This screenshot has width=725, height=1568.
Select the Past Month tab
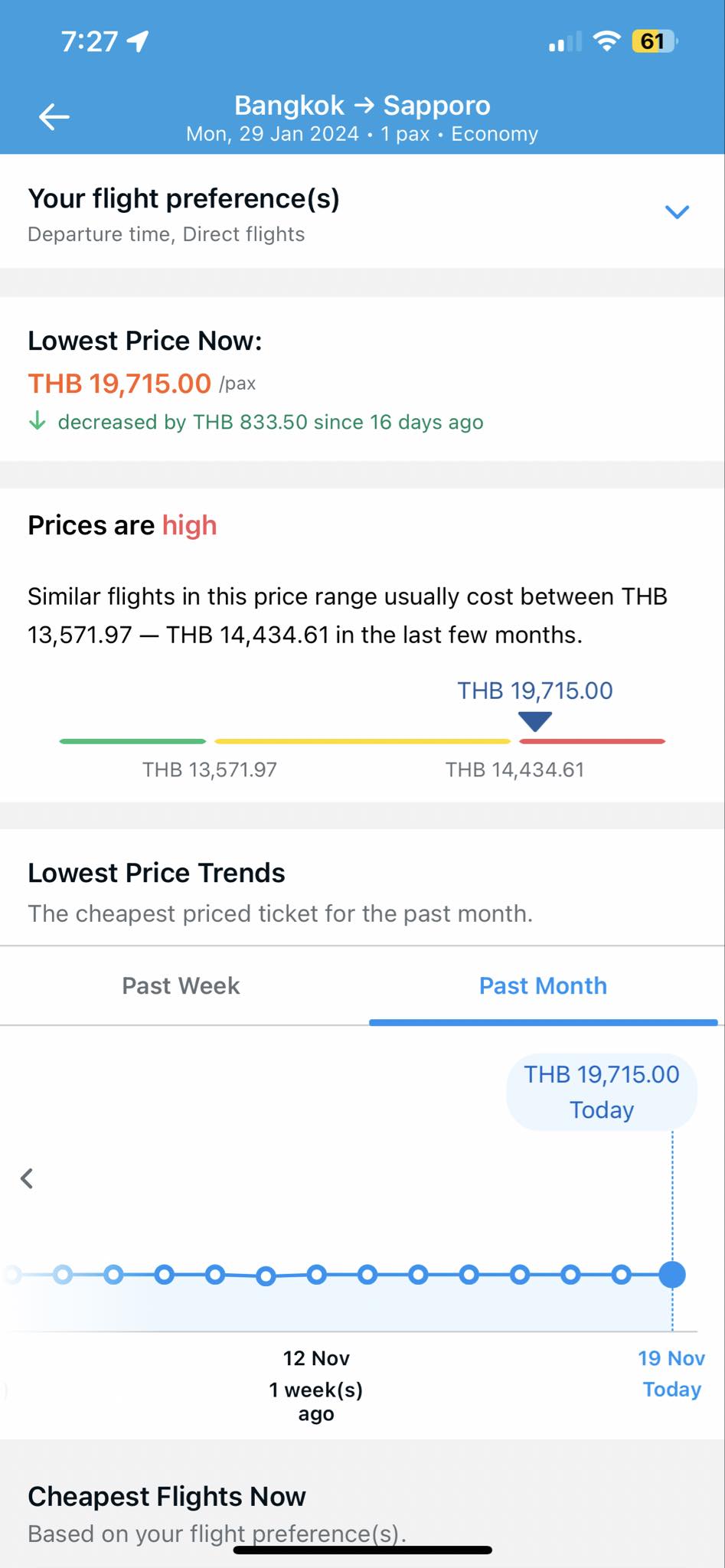[543, 985]
